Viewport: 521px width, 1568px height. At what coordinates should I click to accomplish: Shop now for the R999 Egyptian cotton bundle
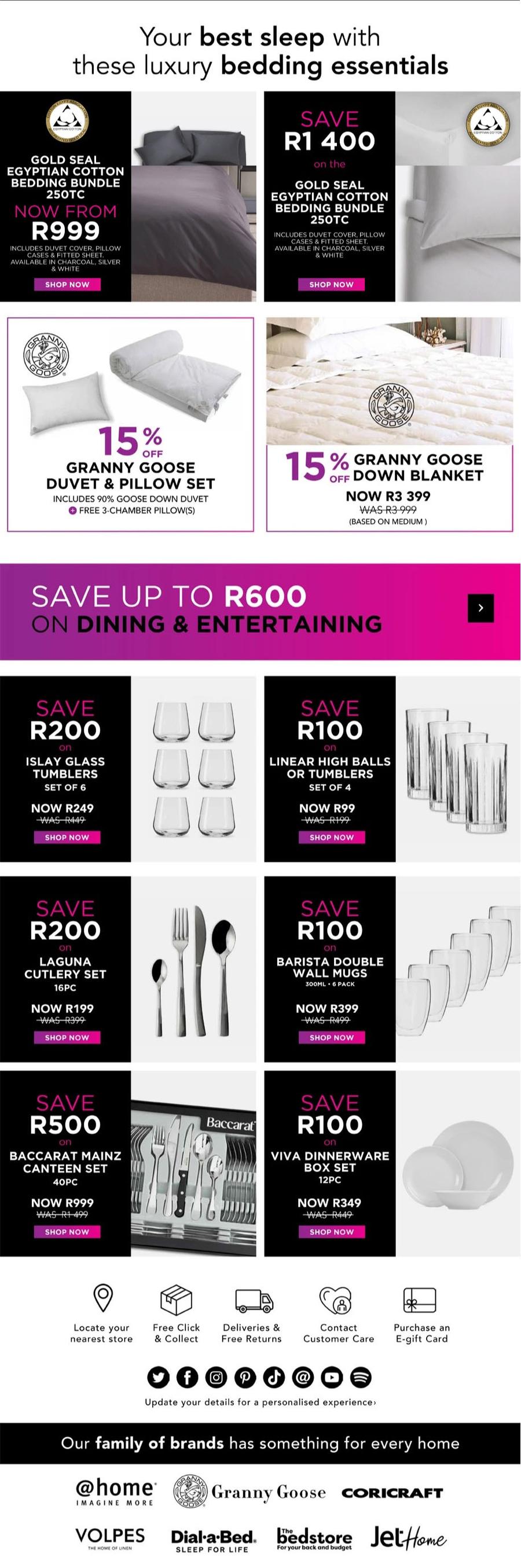pyautogui.click(x=67, y=284)
